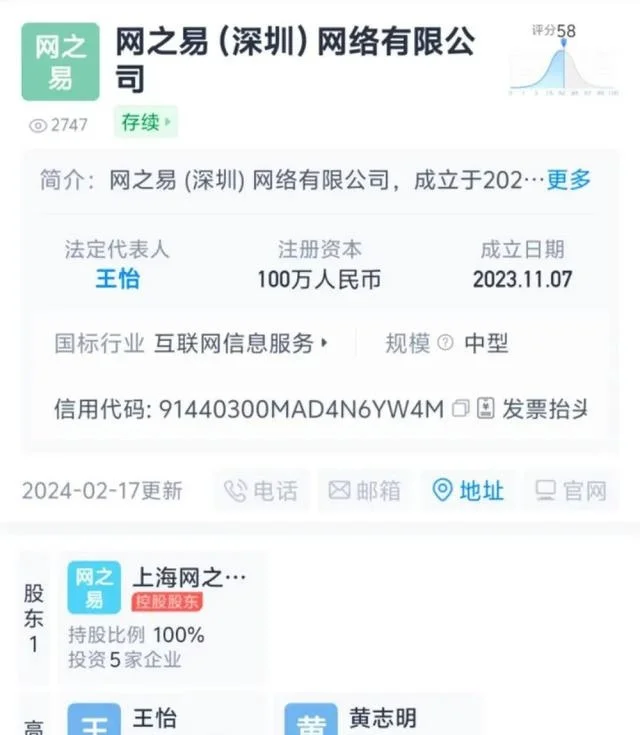Open the 互联网信息服务 industry category
The height and width of the screenshot is (735, 640).
tap(240, 344)
